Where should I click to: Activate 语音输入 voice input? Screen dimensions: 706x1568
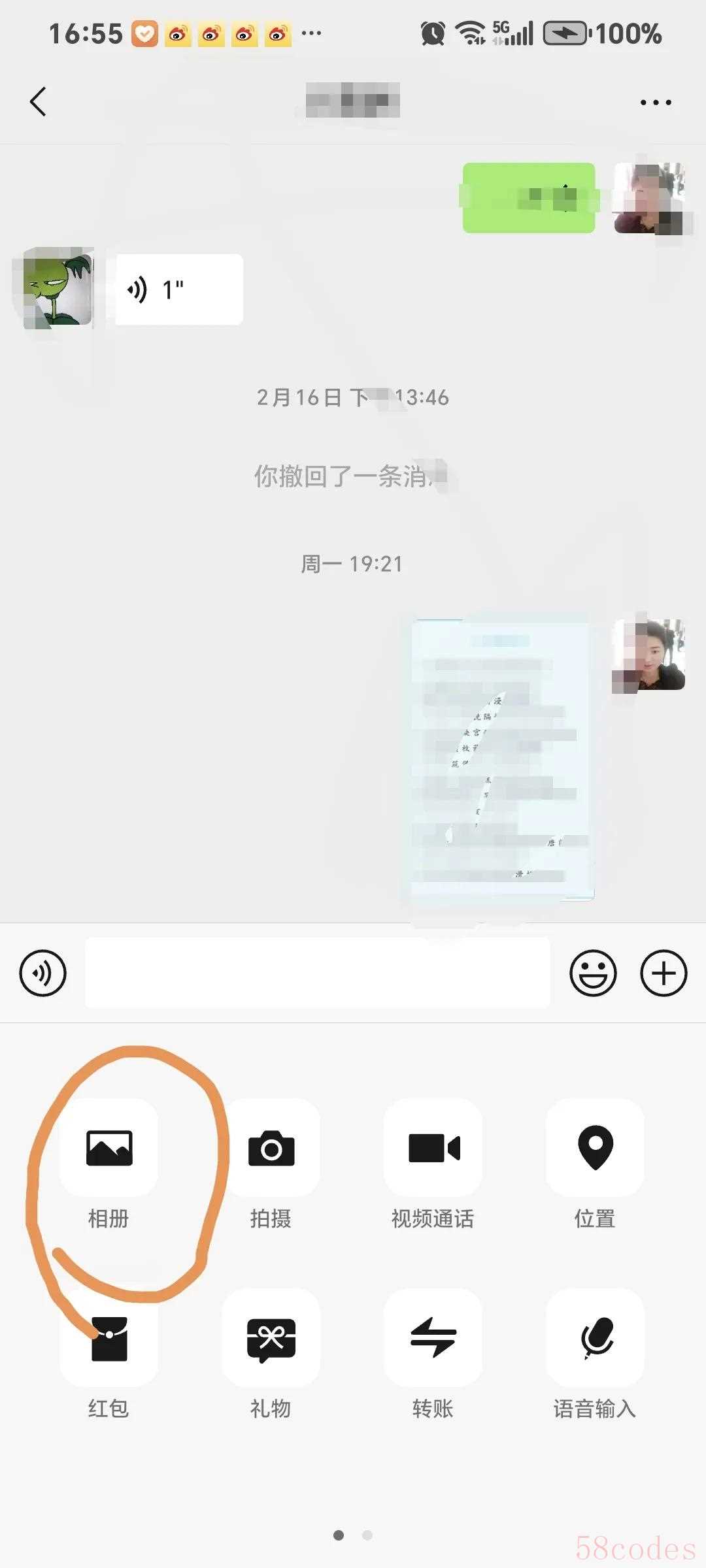pos(595,1337)
